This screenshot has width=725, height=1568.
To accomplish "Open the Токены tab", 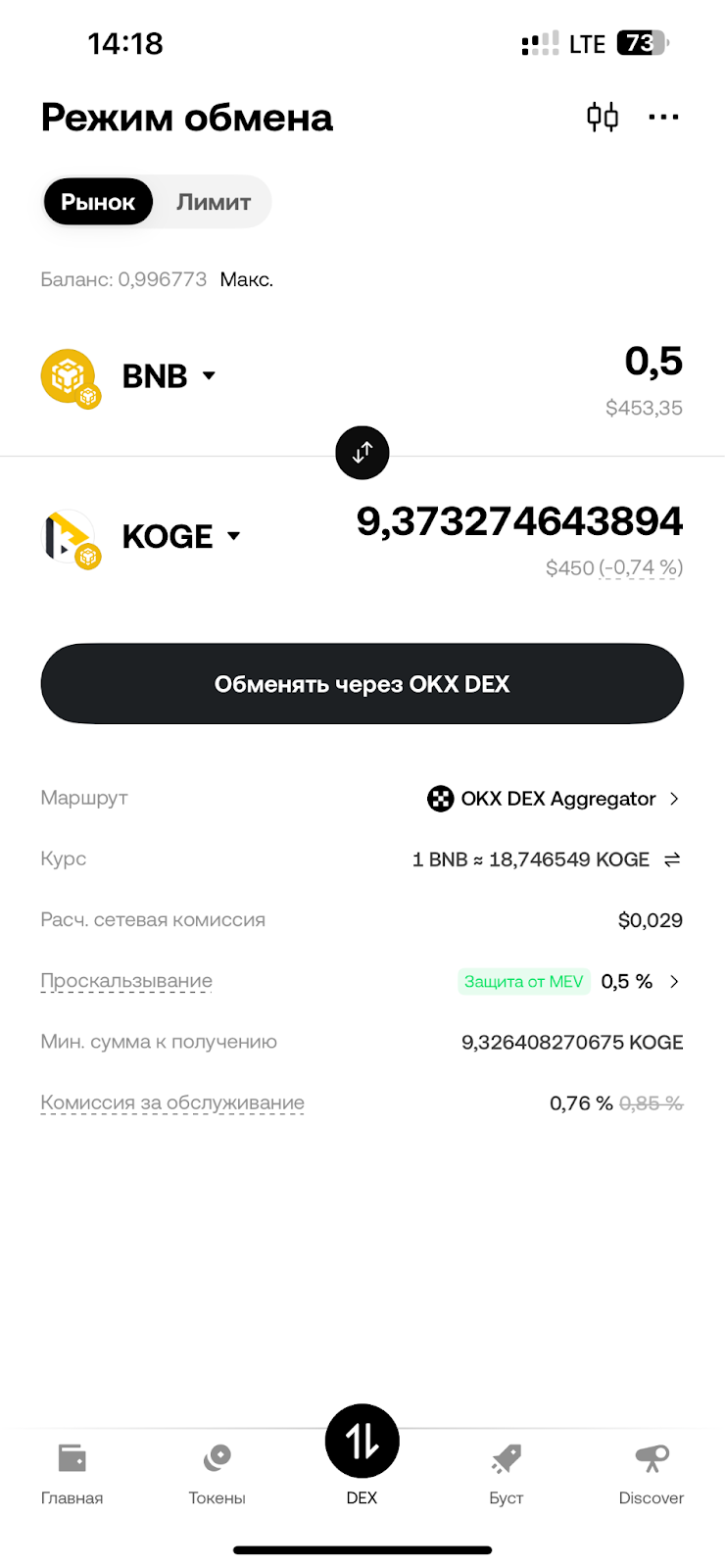I will (217, 1473).
